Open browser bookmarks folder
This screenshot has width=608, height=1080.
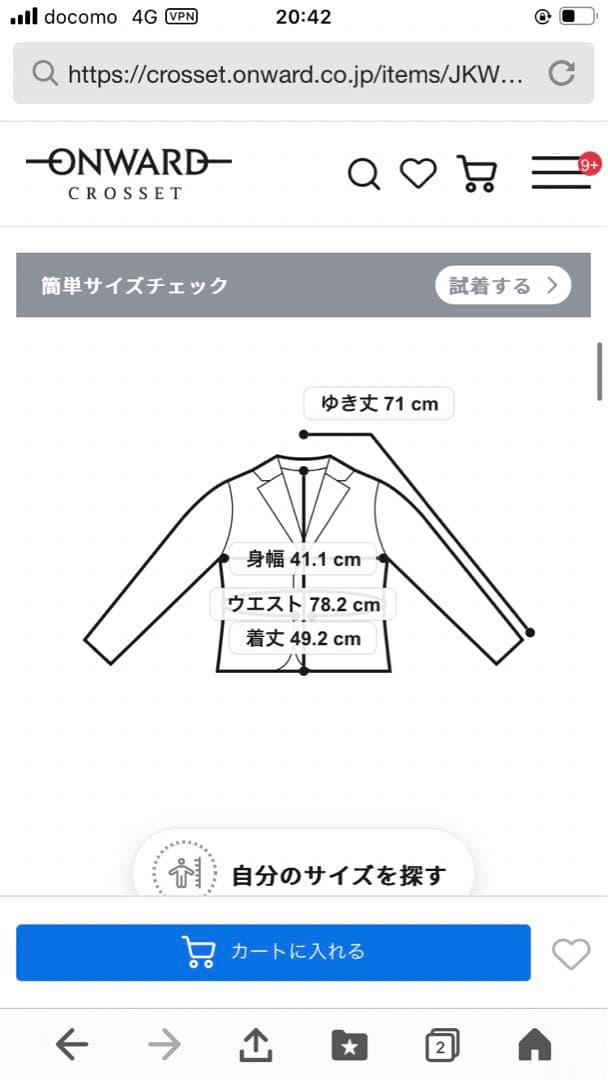tap(349, 1046)
